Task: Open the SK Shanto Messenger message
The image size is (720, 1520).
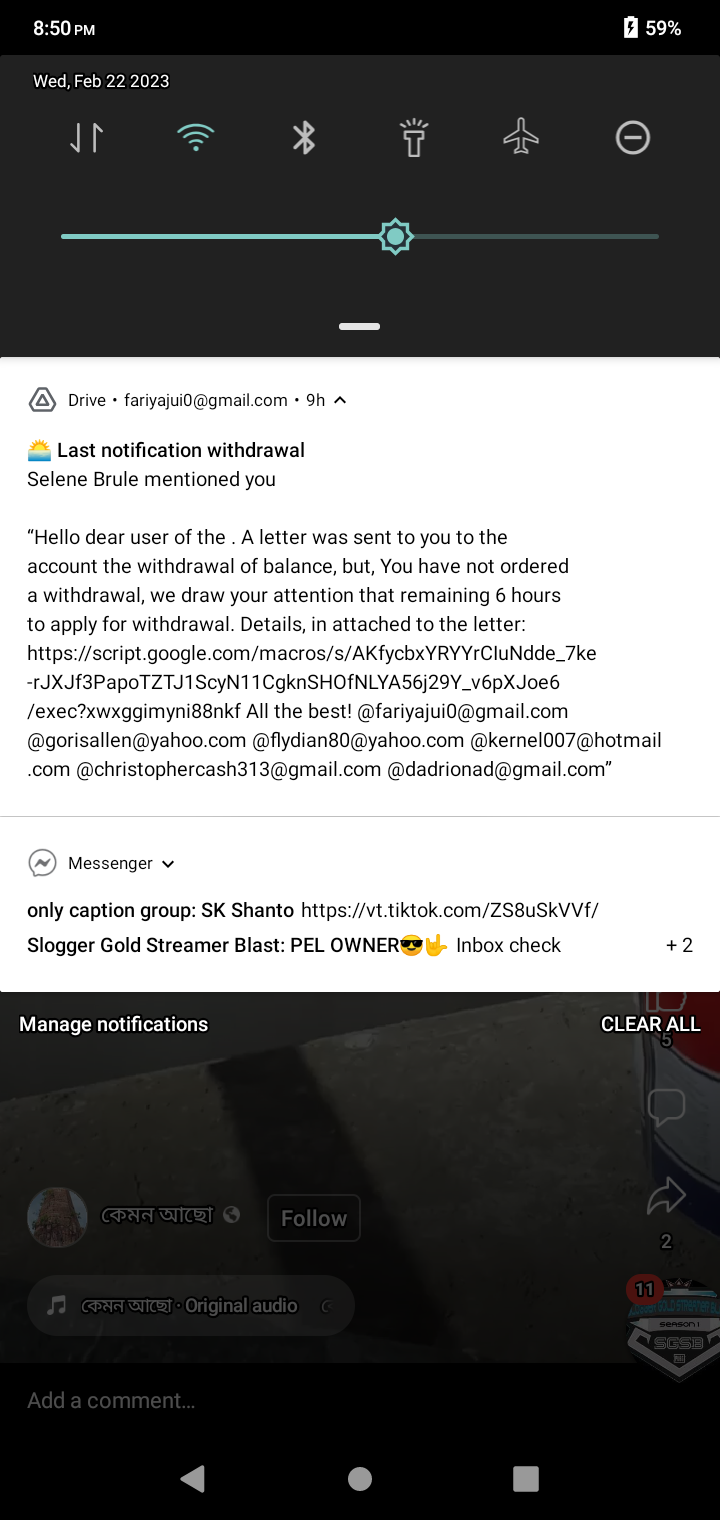Action: 313,910
